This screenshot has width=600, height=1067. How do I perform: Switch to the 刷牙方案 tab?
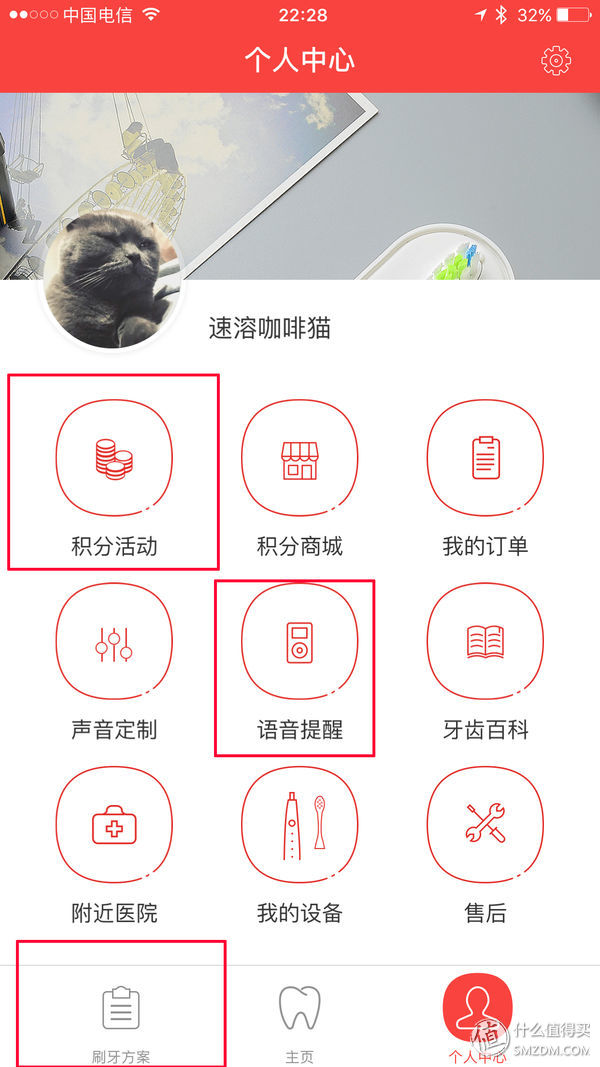(120, 1018)
